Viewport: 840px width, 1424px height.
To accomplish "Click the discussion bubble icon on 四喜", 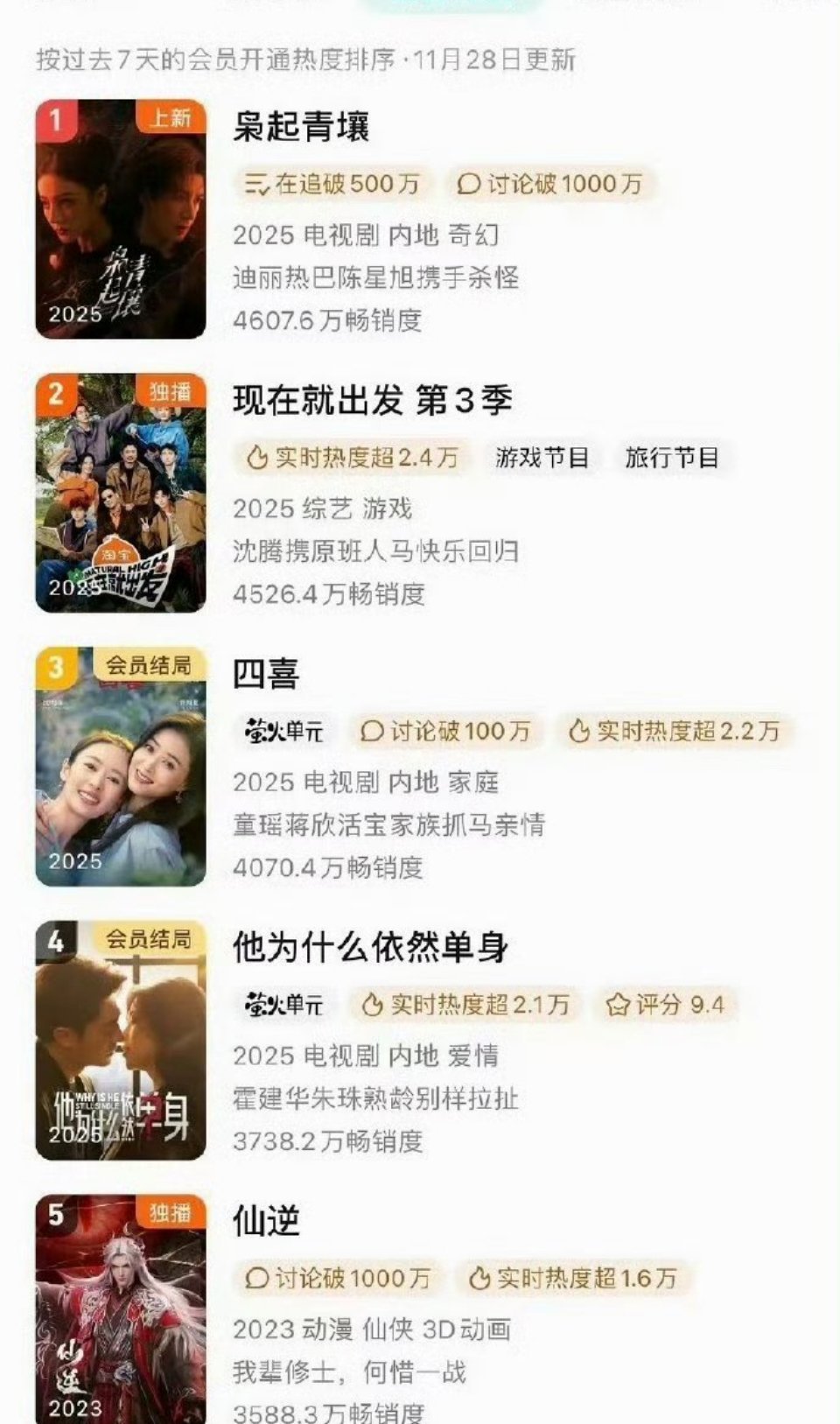I will click(374, 730).
